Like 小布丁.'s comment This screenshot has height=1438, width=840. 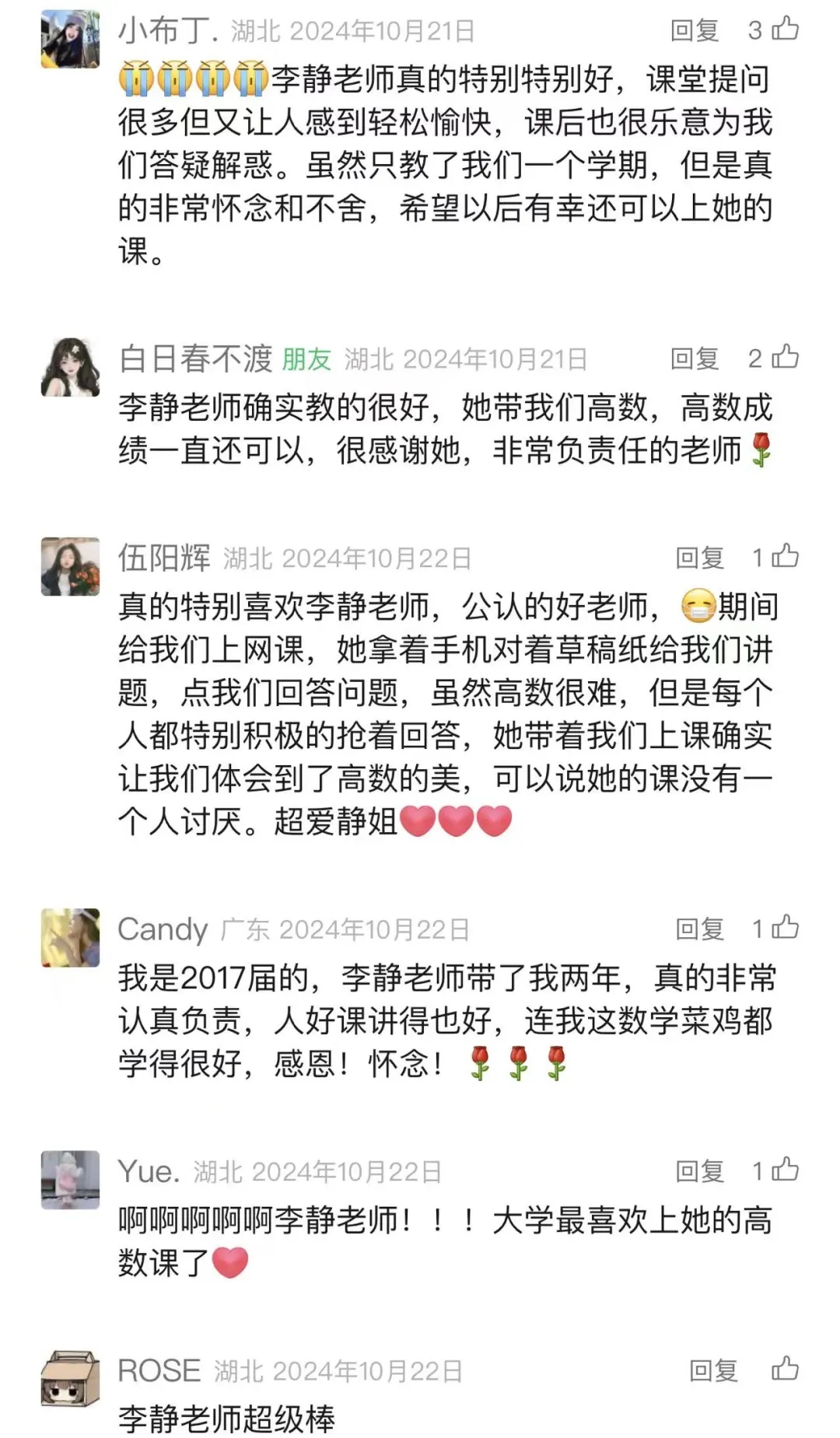(785, 30)
